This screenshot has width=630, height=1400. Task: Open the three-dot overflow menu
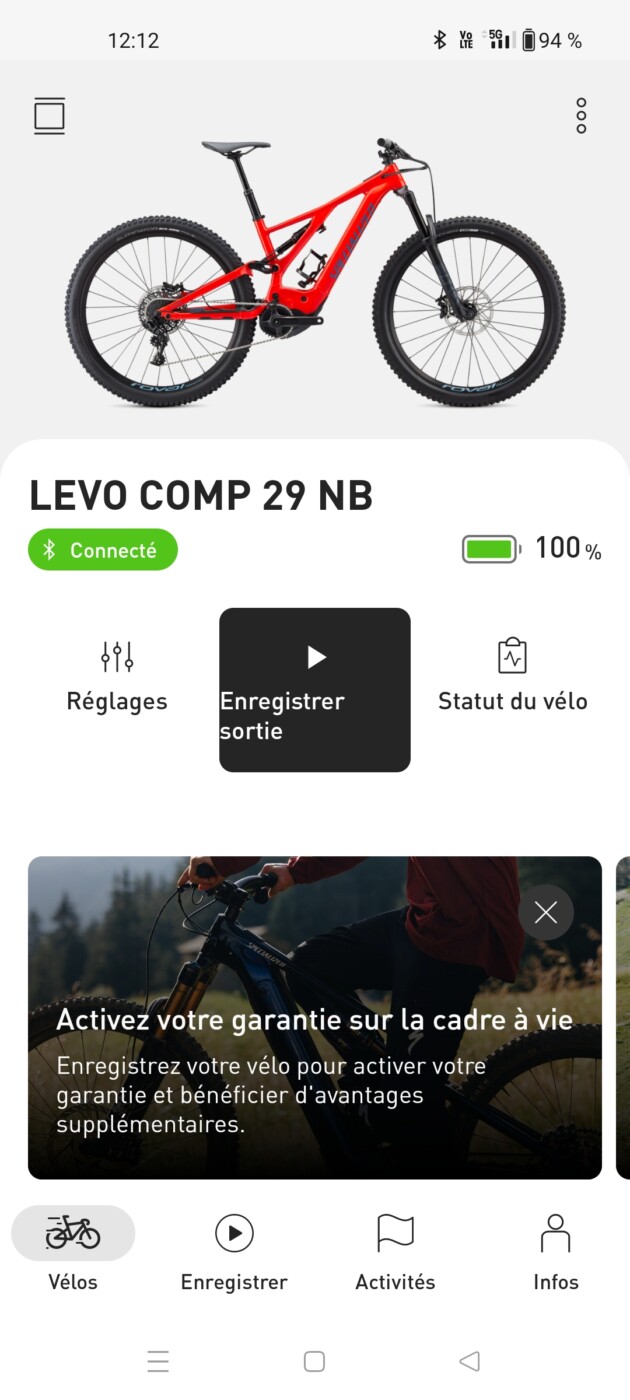pos(581,116)
